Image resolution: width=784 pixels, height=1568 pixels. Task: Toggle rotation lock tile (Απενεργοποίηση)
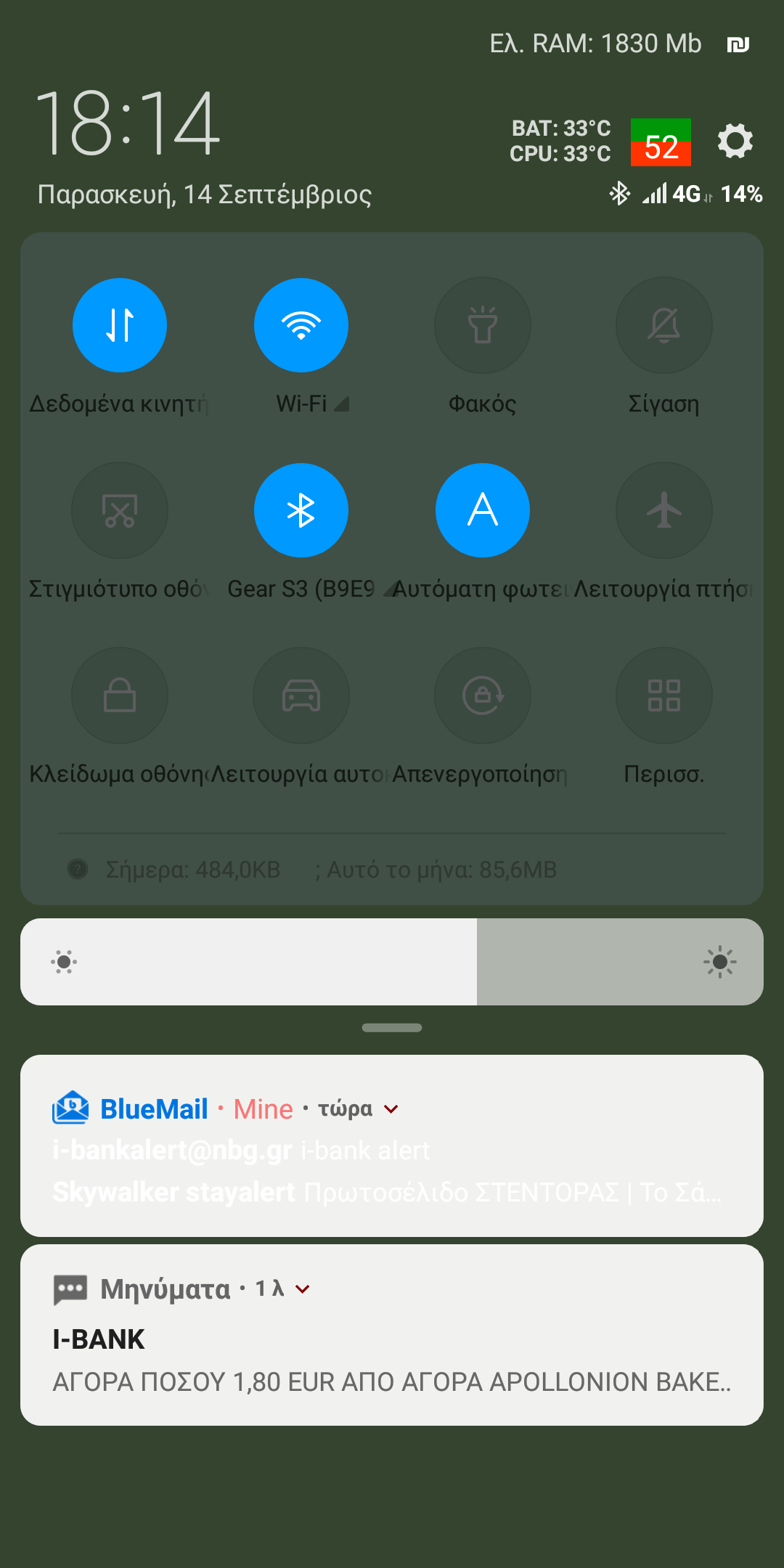point(483,695)
